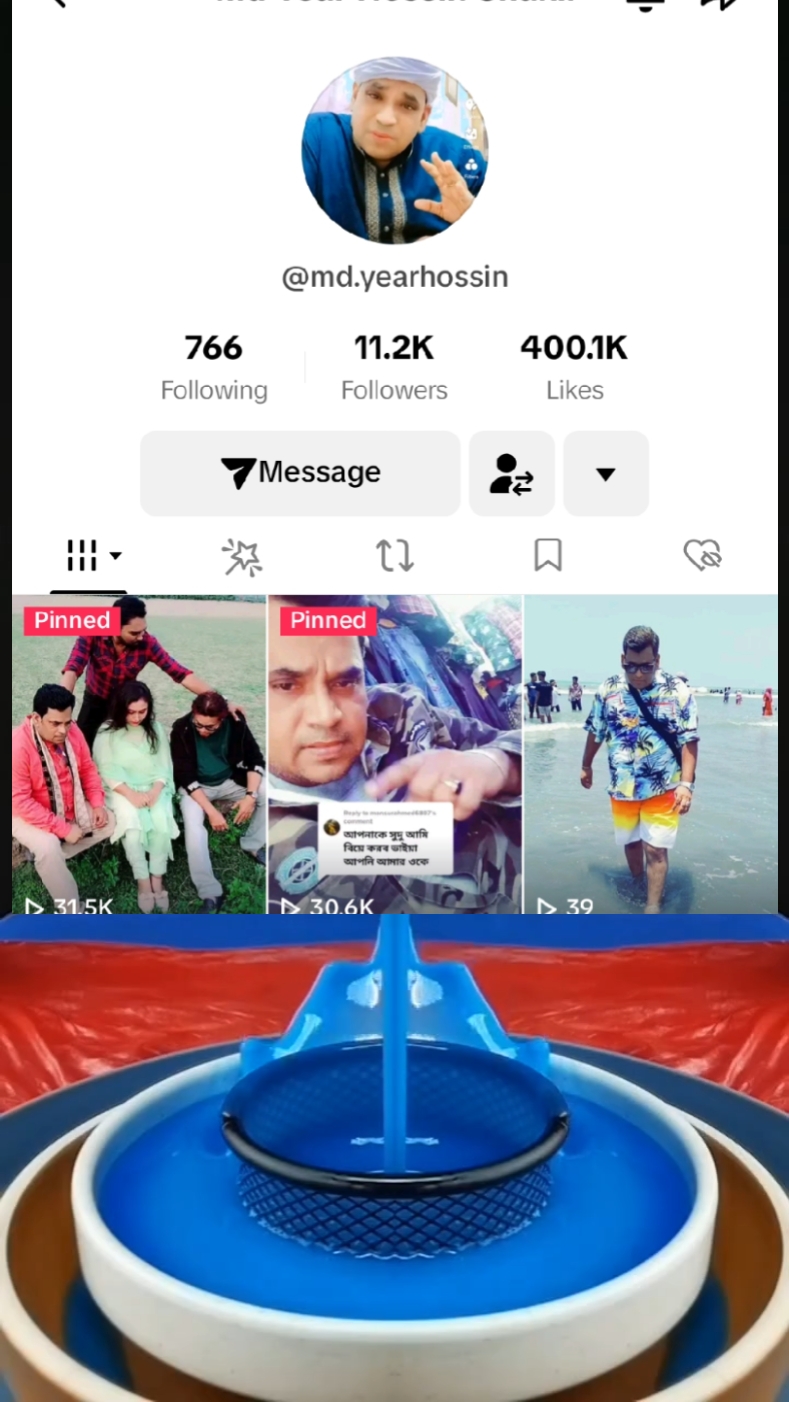Open the private liked videos tab
Image resolution: width=789 pixels, height=1402 pixels.
(702, 555)
